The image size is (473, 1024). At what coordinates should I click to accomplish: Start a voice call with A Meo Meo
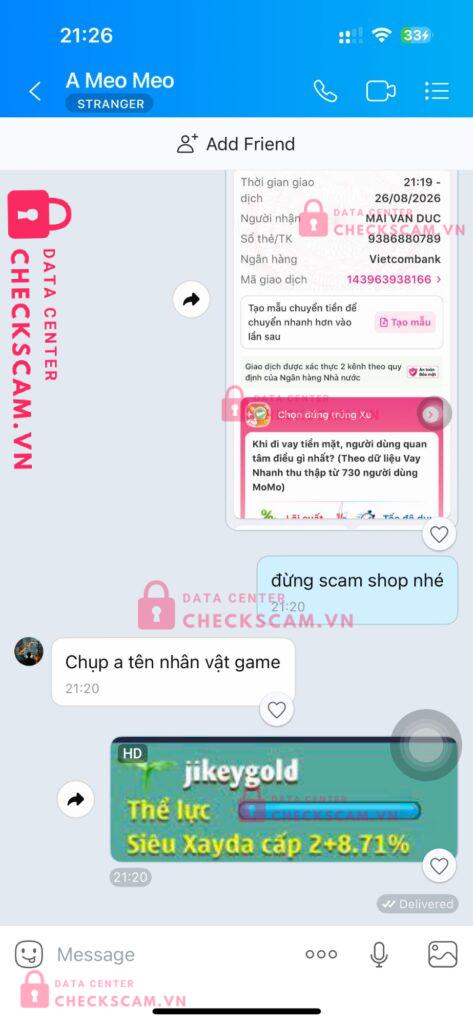325,91
